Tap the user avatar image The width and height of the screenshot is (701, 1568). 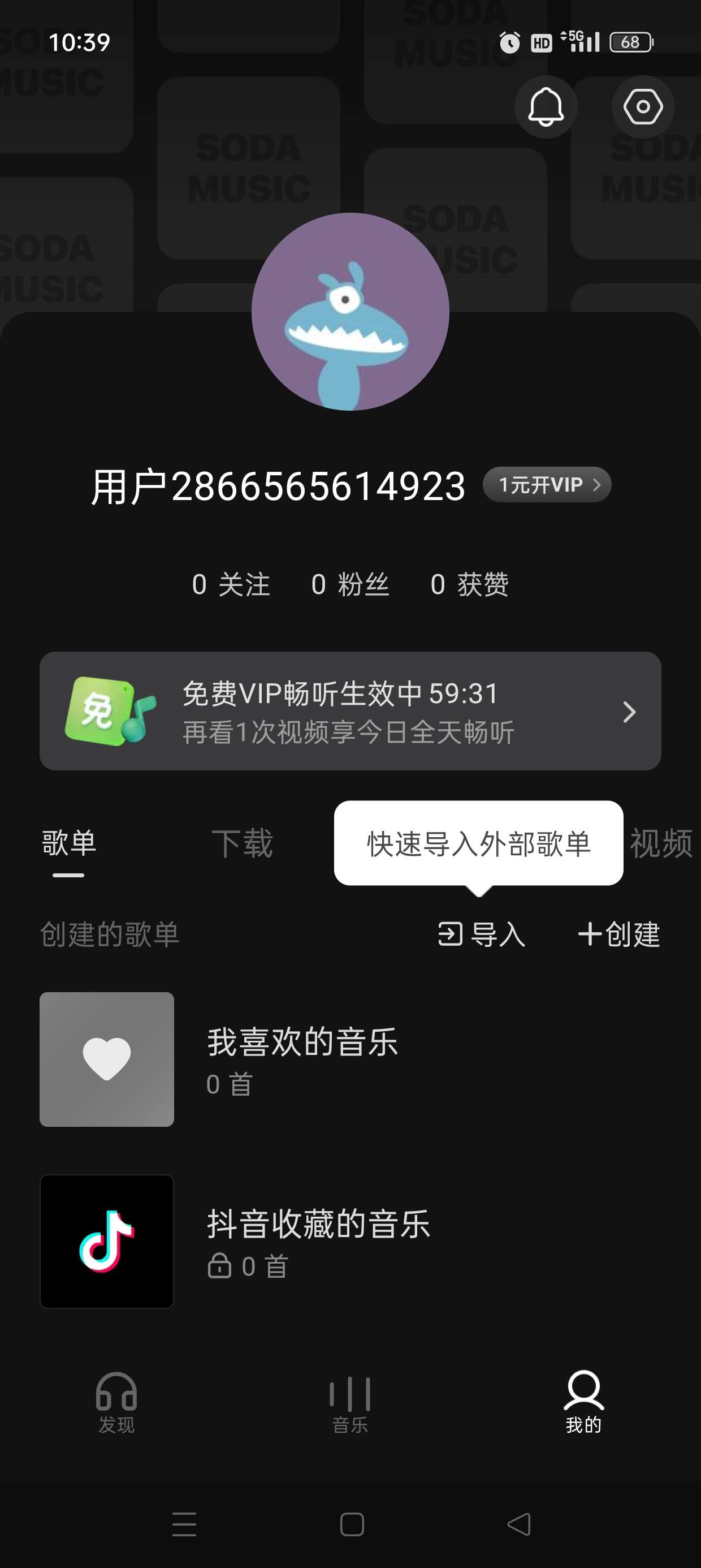pyautogui.click(x=350, y=312)
